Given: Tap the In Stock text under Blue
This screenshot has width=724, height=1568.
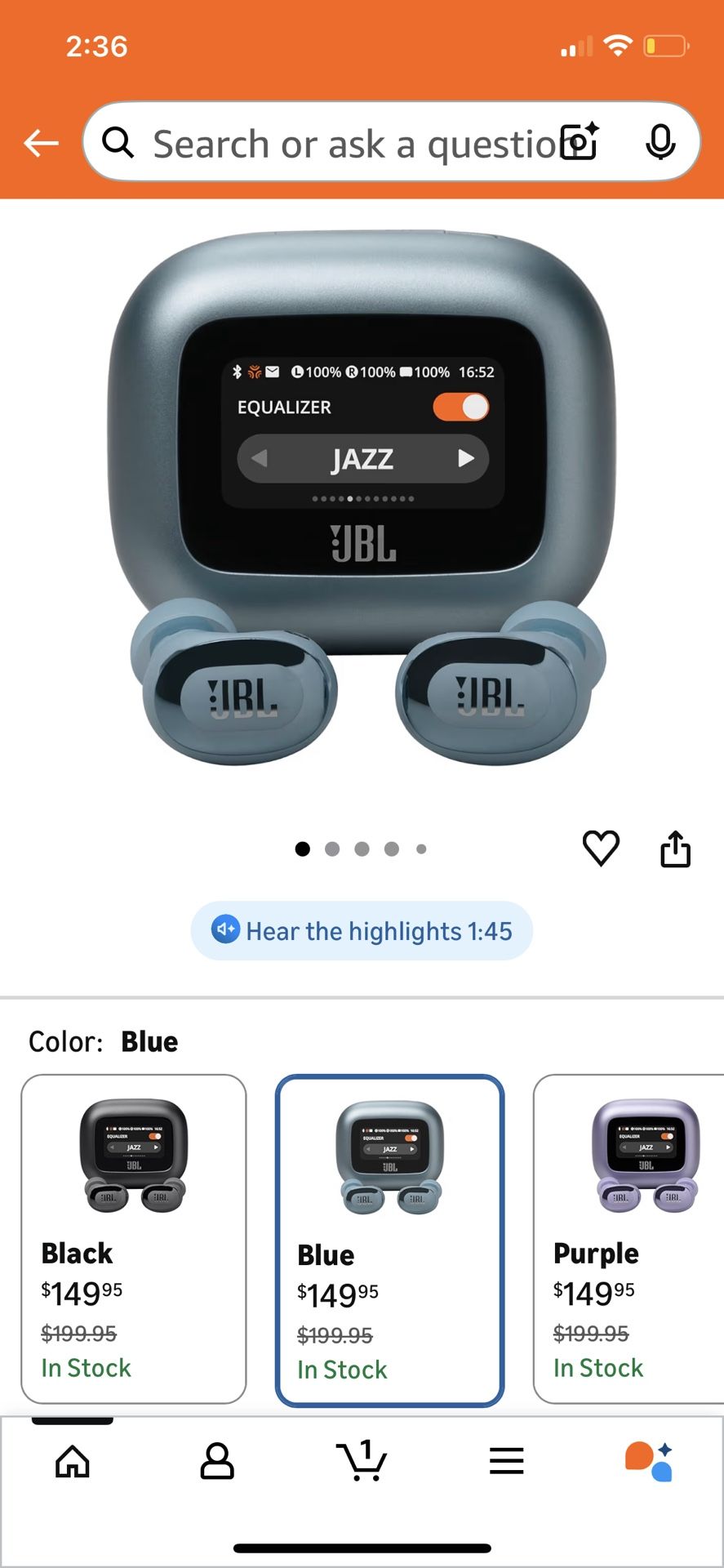Looking at the screenshot, I should tap(341, 1370).
